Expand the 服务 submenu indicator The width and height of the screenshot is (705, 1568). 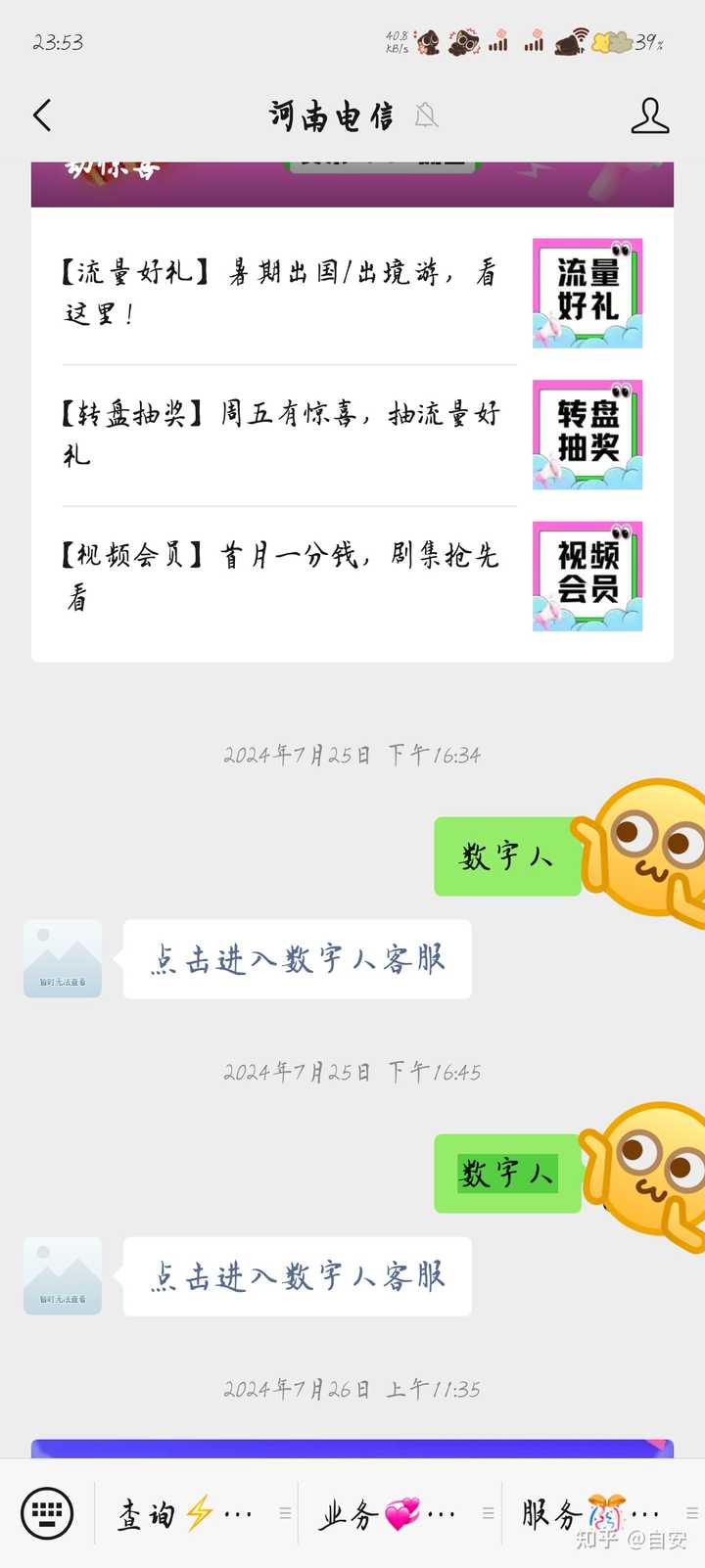[693, 1513]
